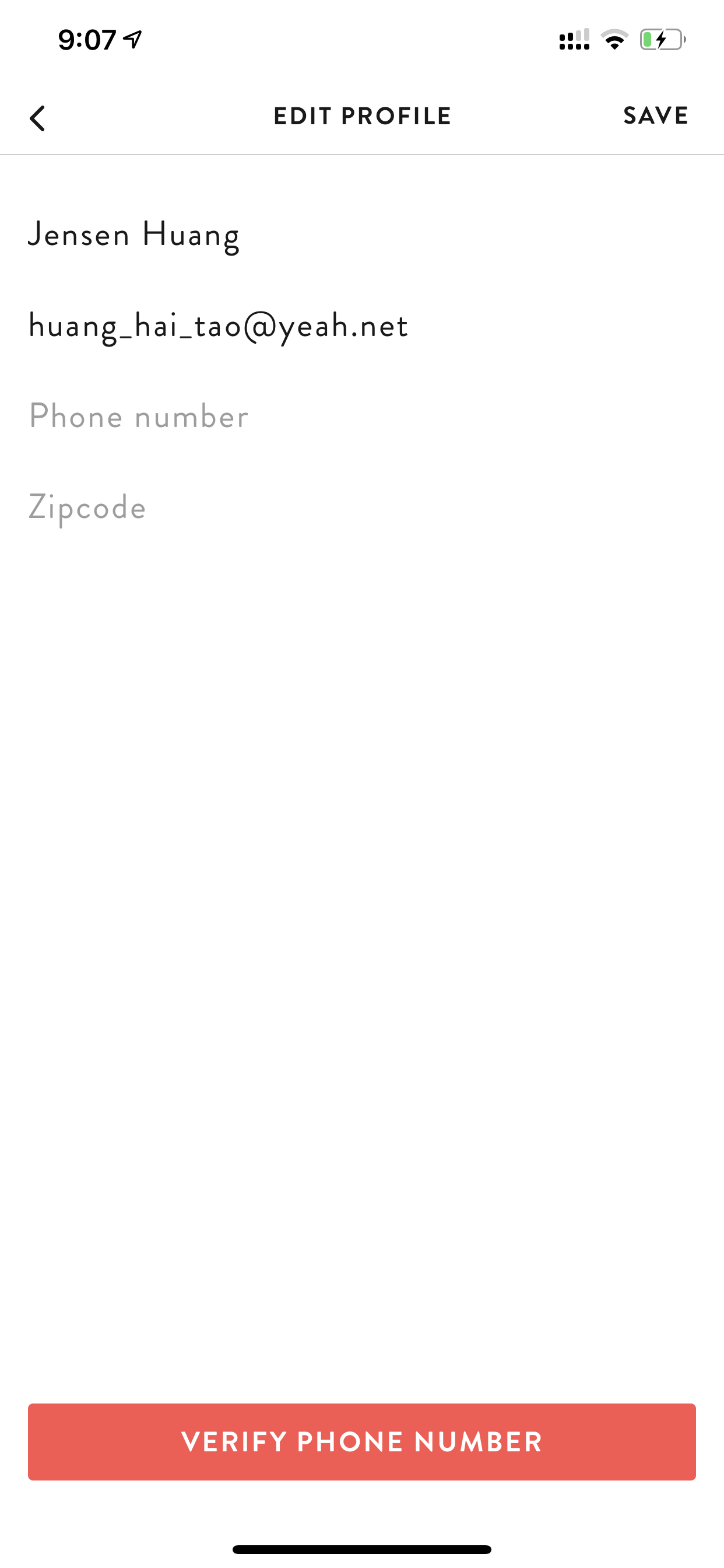Viewport: 724px width, 1568px height.
Task: Edit the name field Jensen Huang
Action: click(362, 235)
